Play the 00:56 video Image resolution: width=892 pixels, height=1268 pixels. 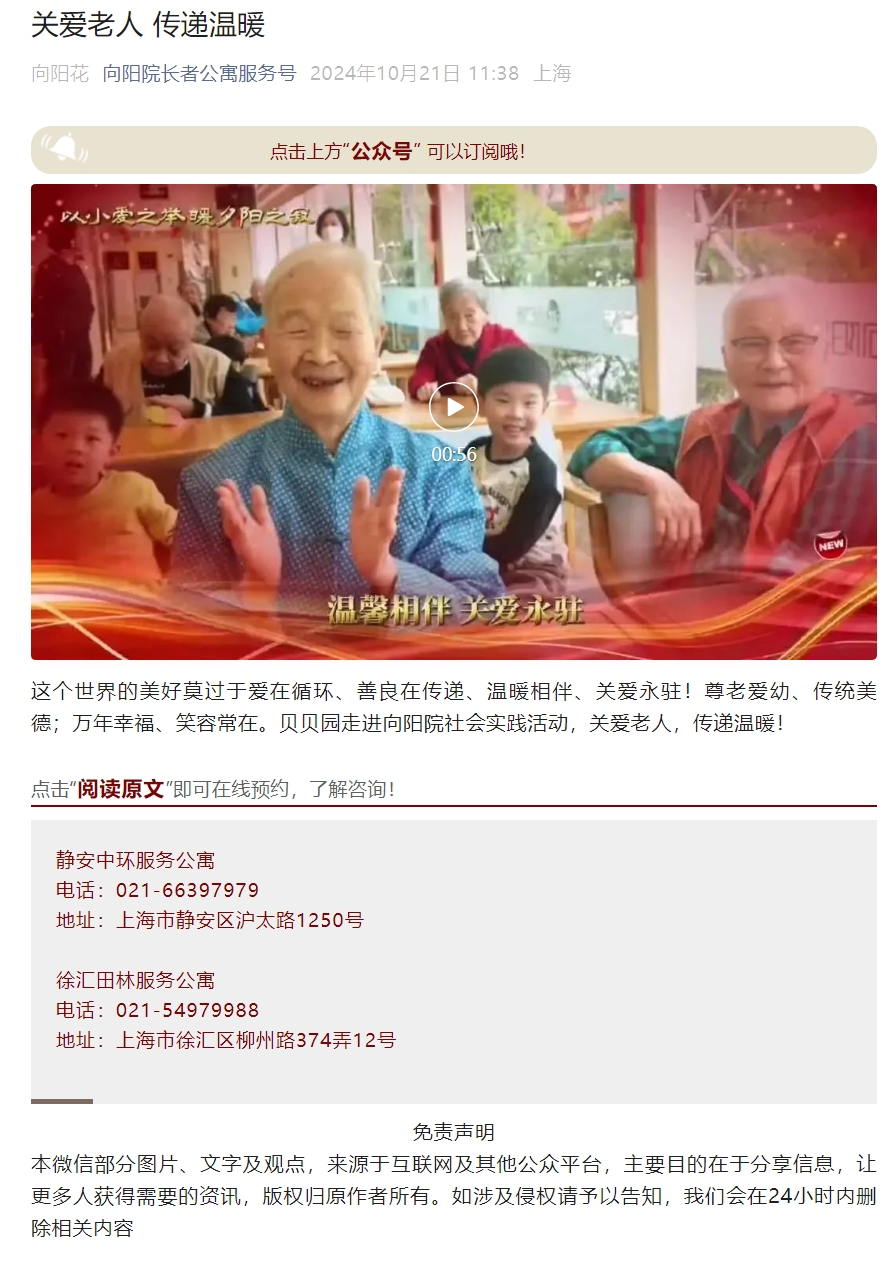coord(454,407)
